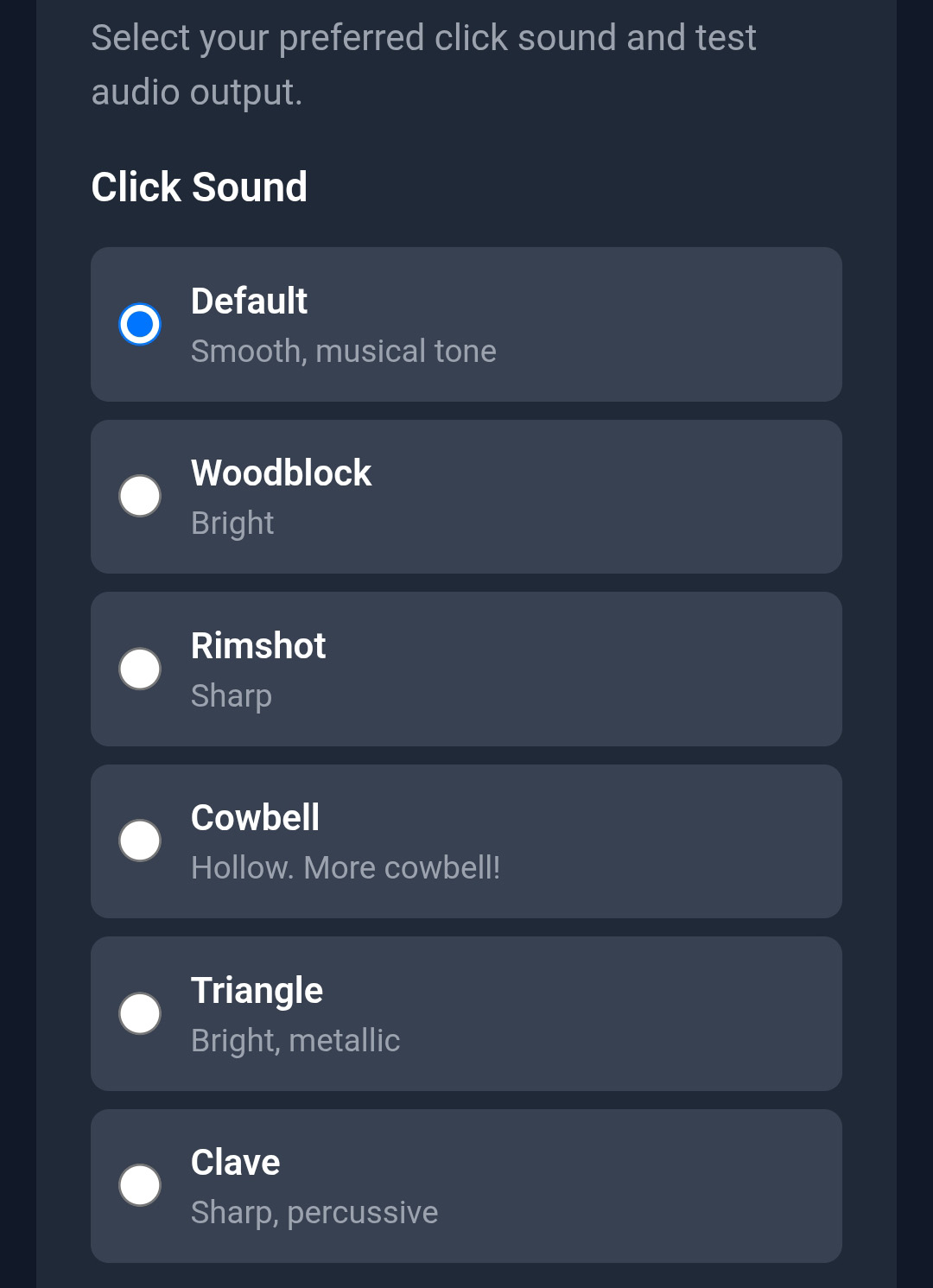Click the 'Click Sound' section heading
933x1288 pixels.
[x=200, y=187]
